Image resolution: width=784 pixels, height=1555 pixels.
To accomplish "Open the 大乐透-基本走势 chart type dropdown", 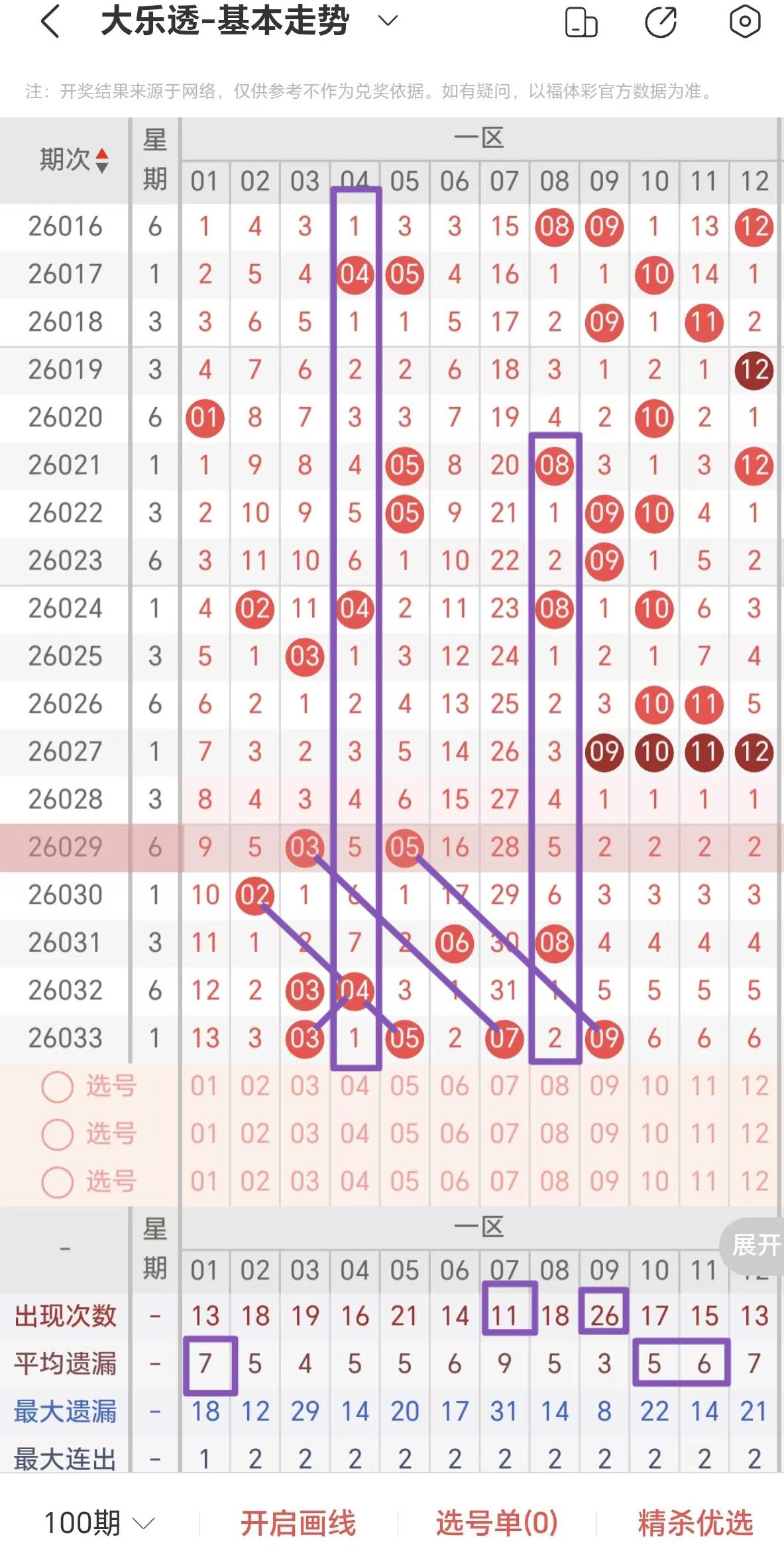I will (x=387, y=21).
